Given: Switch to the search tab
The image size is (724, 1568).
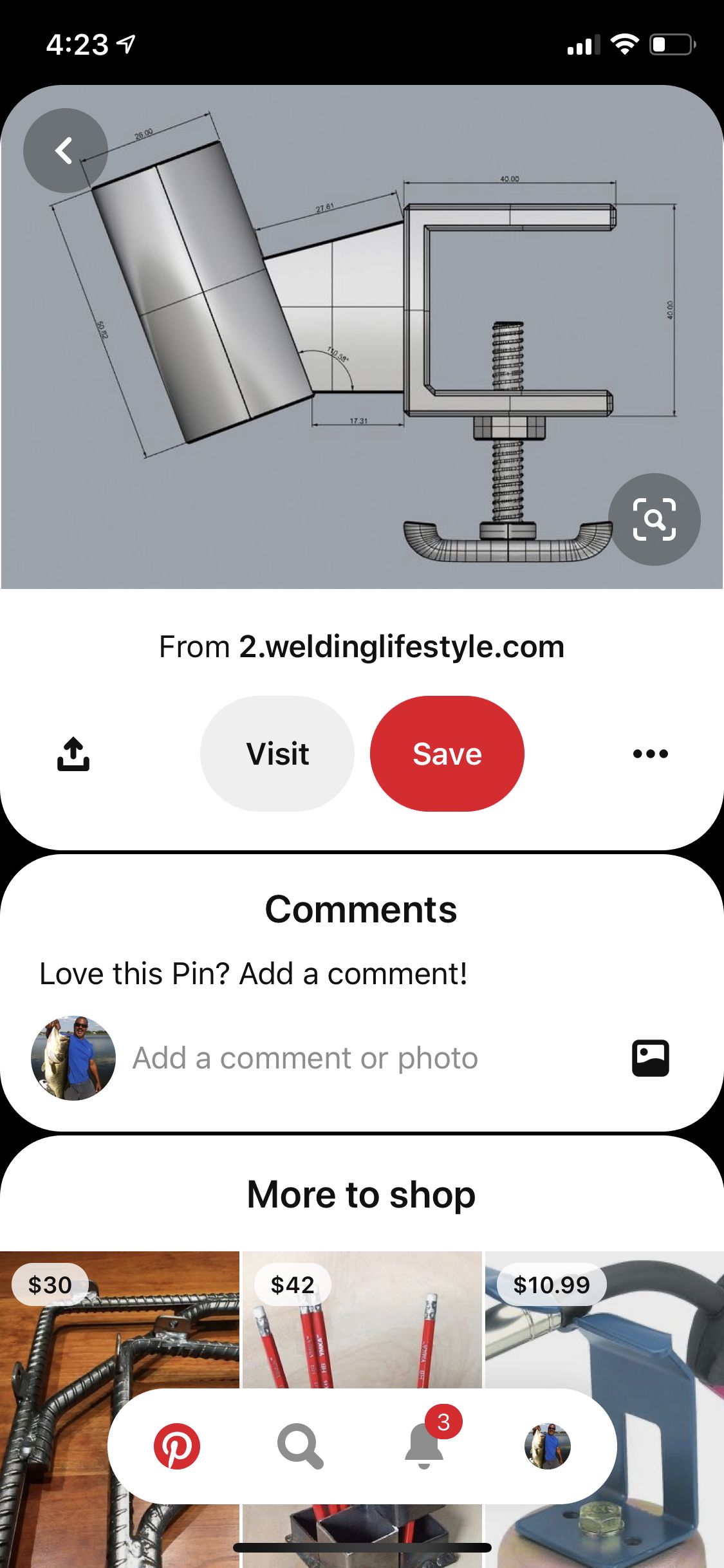Looking at the screenshot, I should [x=301, y=1446].
